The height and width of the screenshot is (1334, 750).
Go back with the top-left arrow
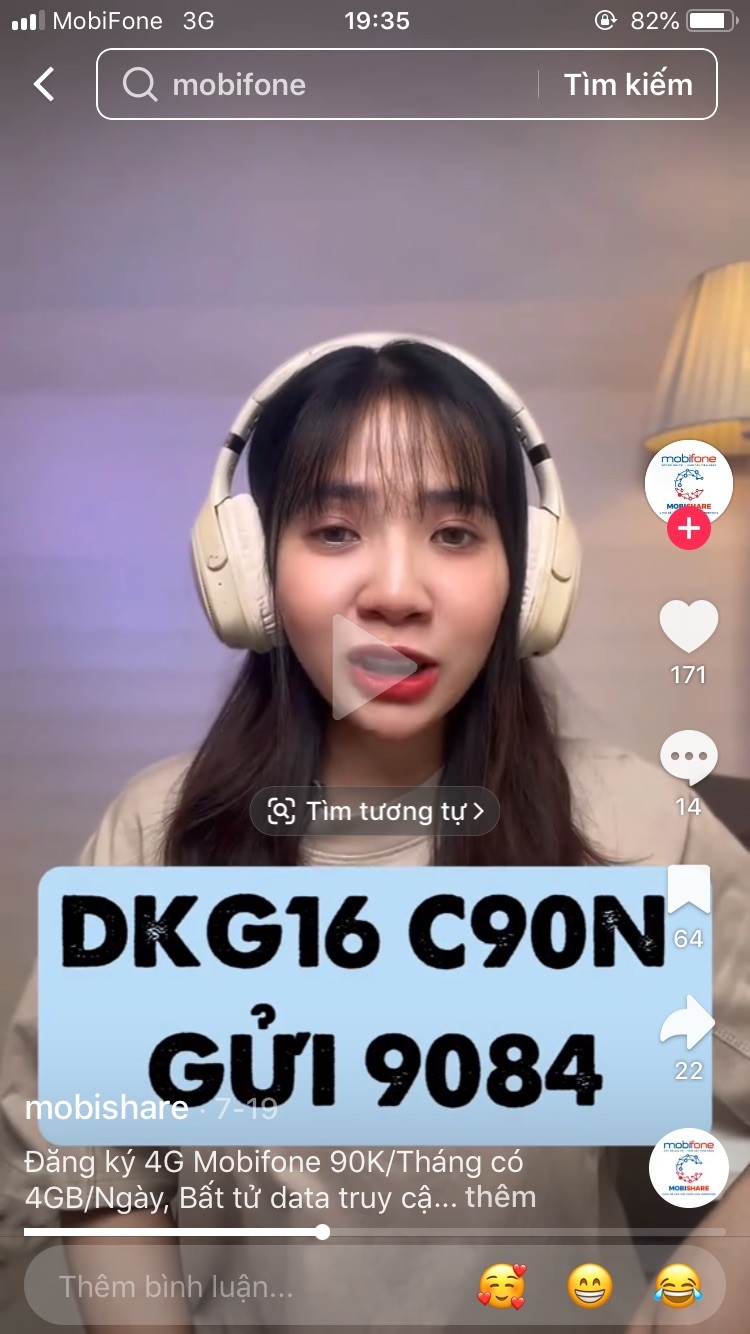point(44,84)
